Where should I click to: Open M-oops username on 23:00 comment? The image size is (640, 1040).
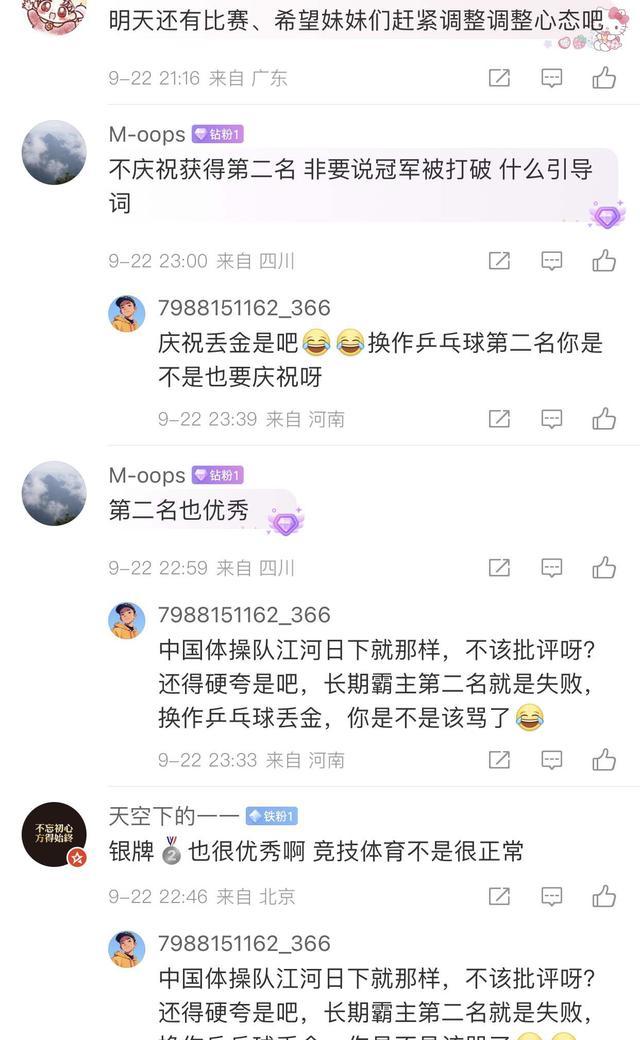tap(147, 135)
